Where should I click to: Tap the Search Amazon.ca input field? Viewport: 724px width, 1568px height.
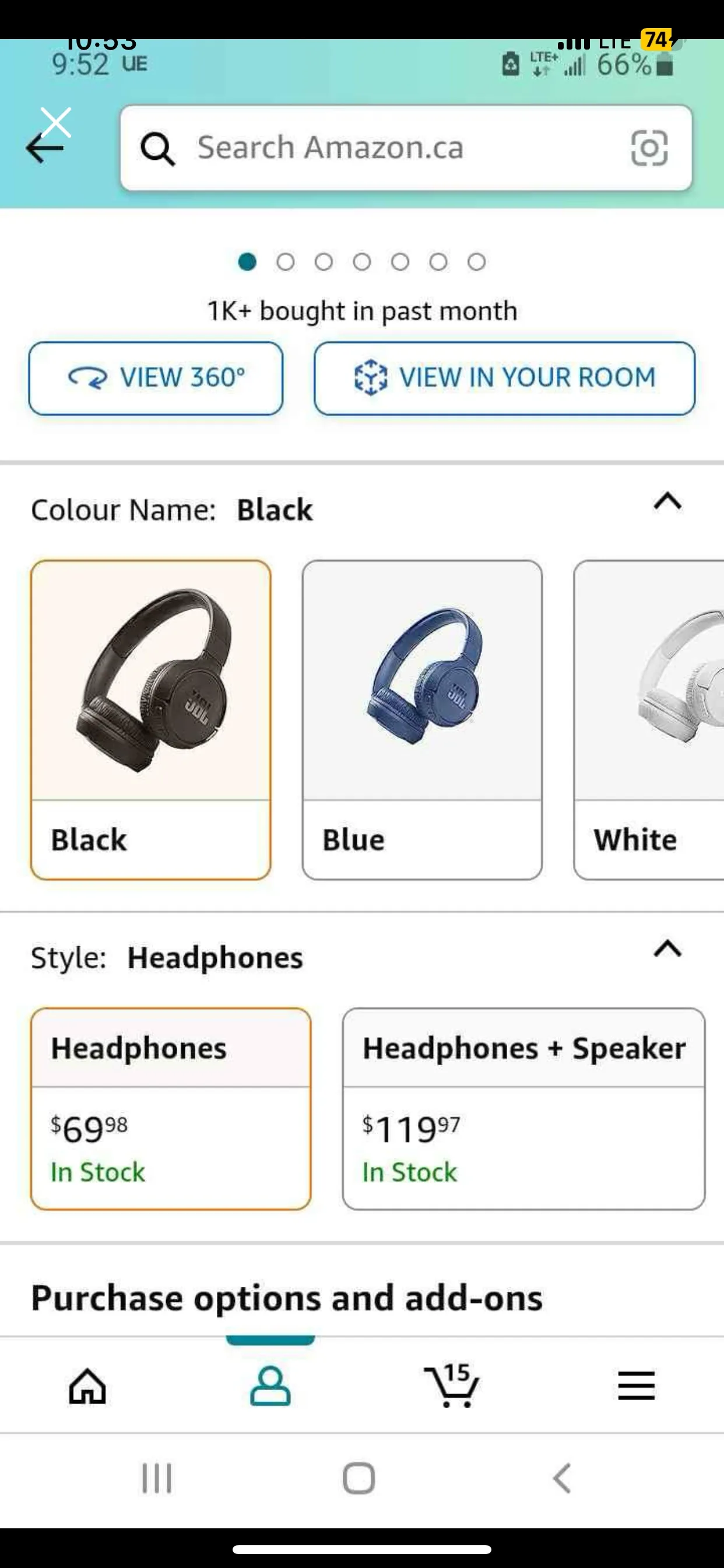[365, 148]
